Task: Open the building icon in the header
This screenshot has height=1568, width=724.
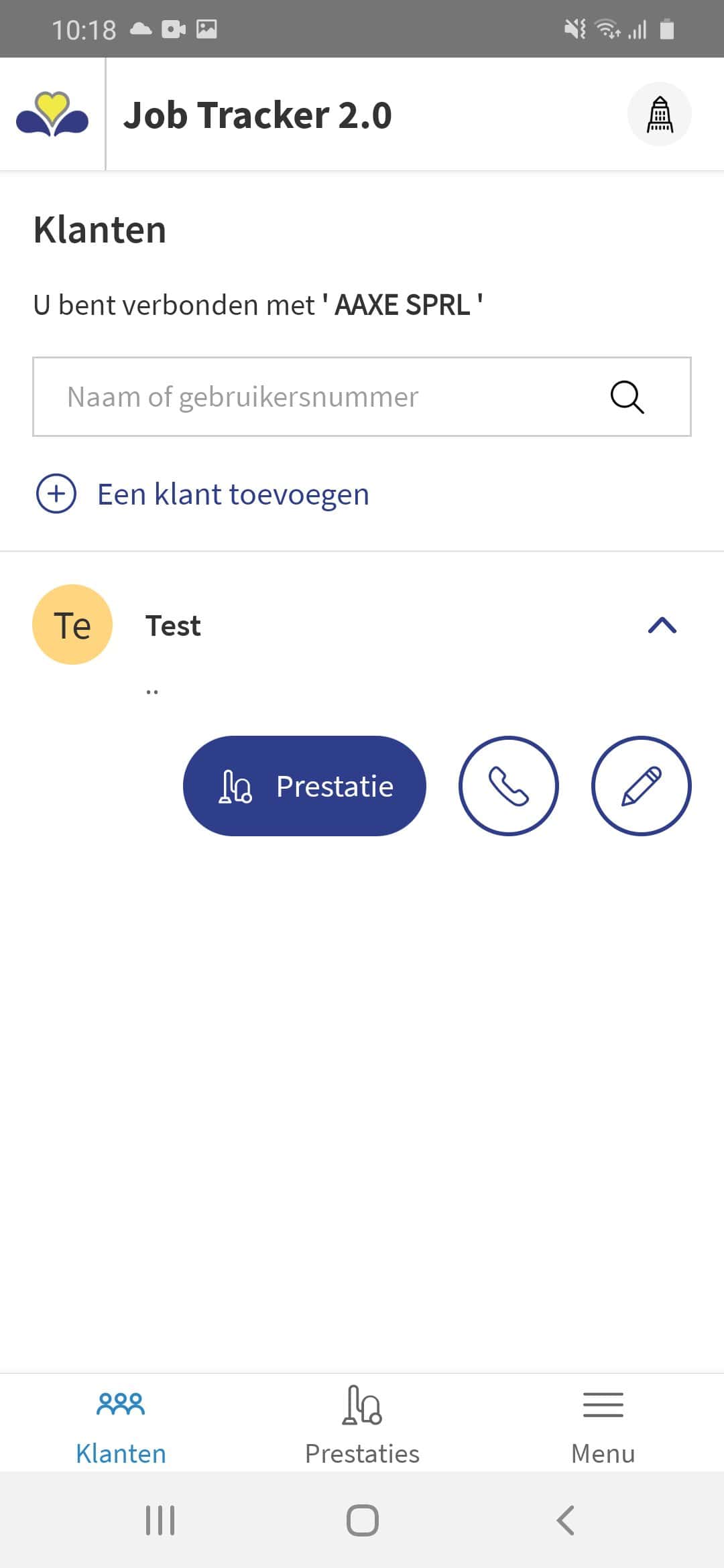Action: pos(659,114)
